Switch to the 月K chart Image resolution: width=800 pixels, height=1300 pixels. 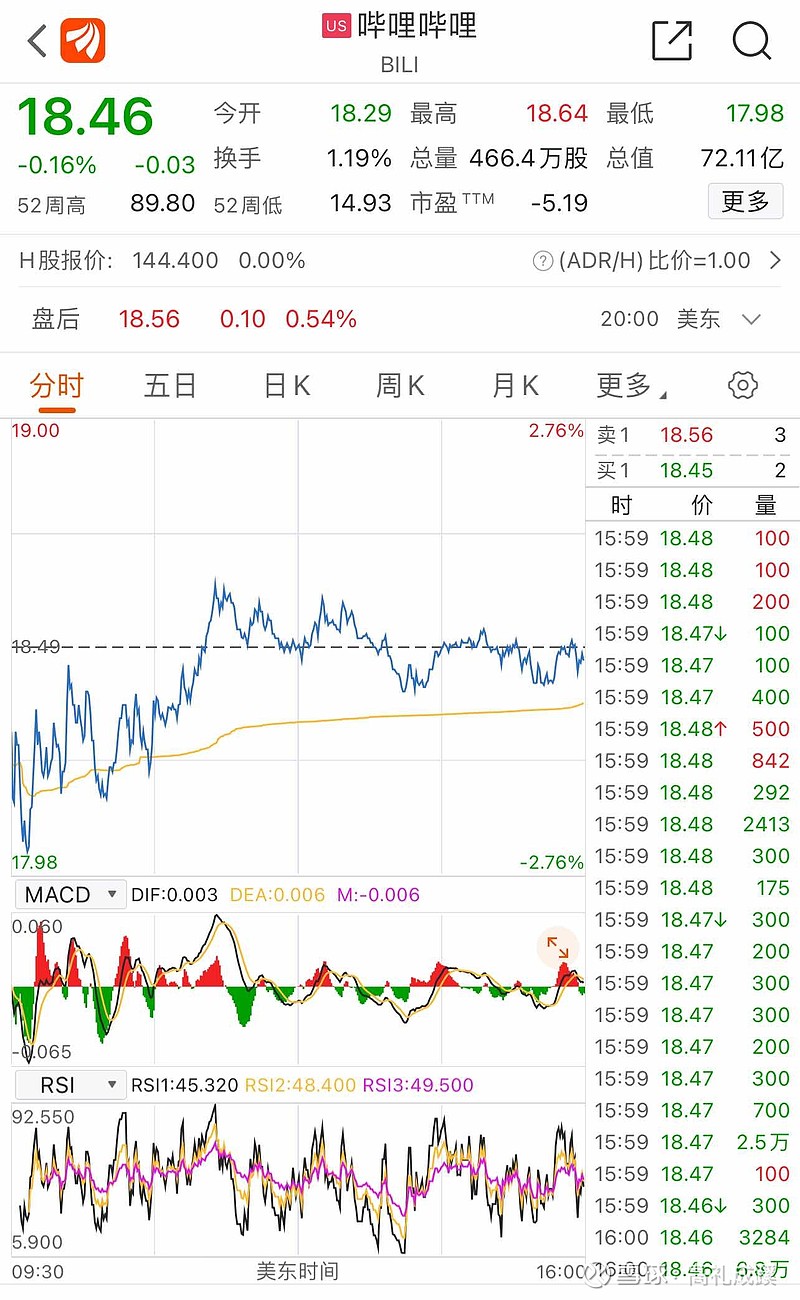[x=515, y=386]
